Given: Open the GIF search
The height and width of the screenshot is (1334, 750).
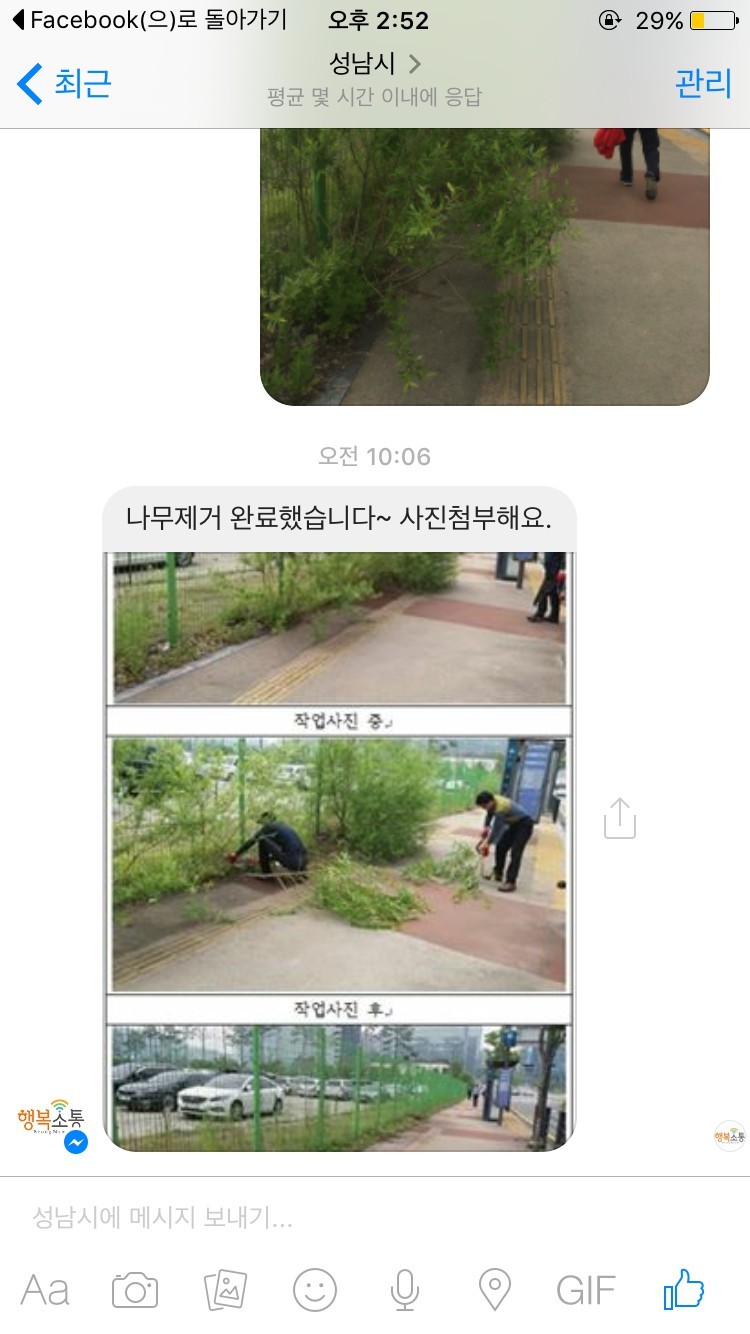Looking at the screenshot, I should click(x=585, y=1290).
